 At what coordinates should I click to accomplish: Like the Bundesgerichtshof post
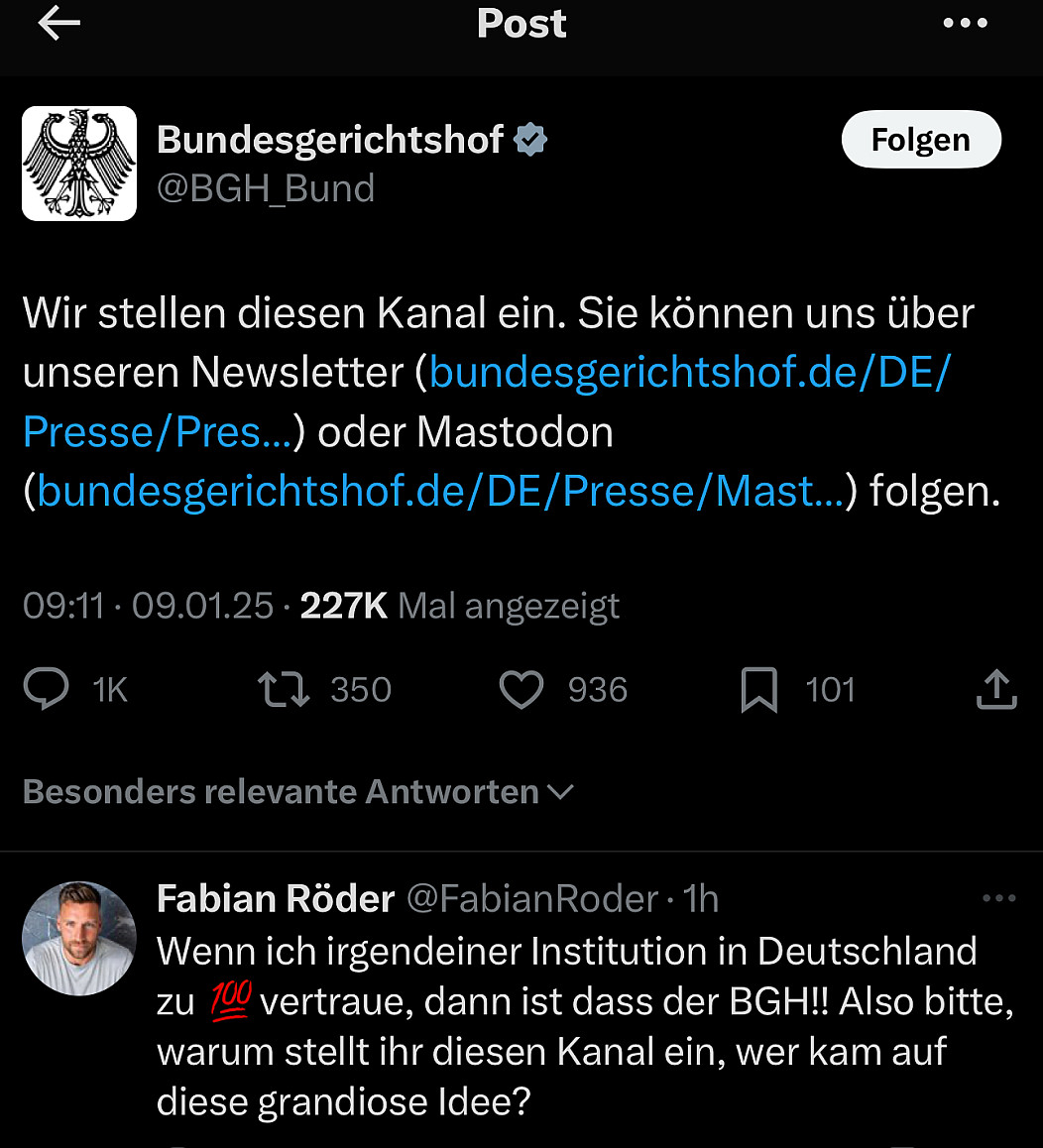point(521,689)
